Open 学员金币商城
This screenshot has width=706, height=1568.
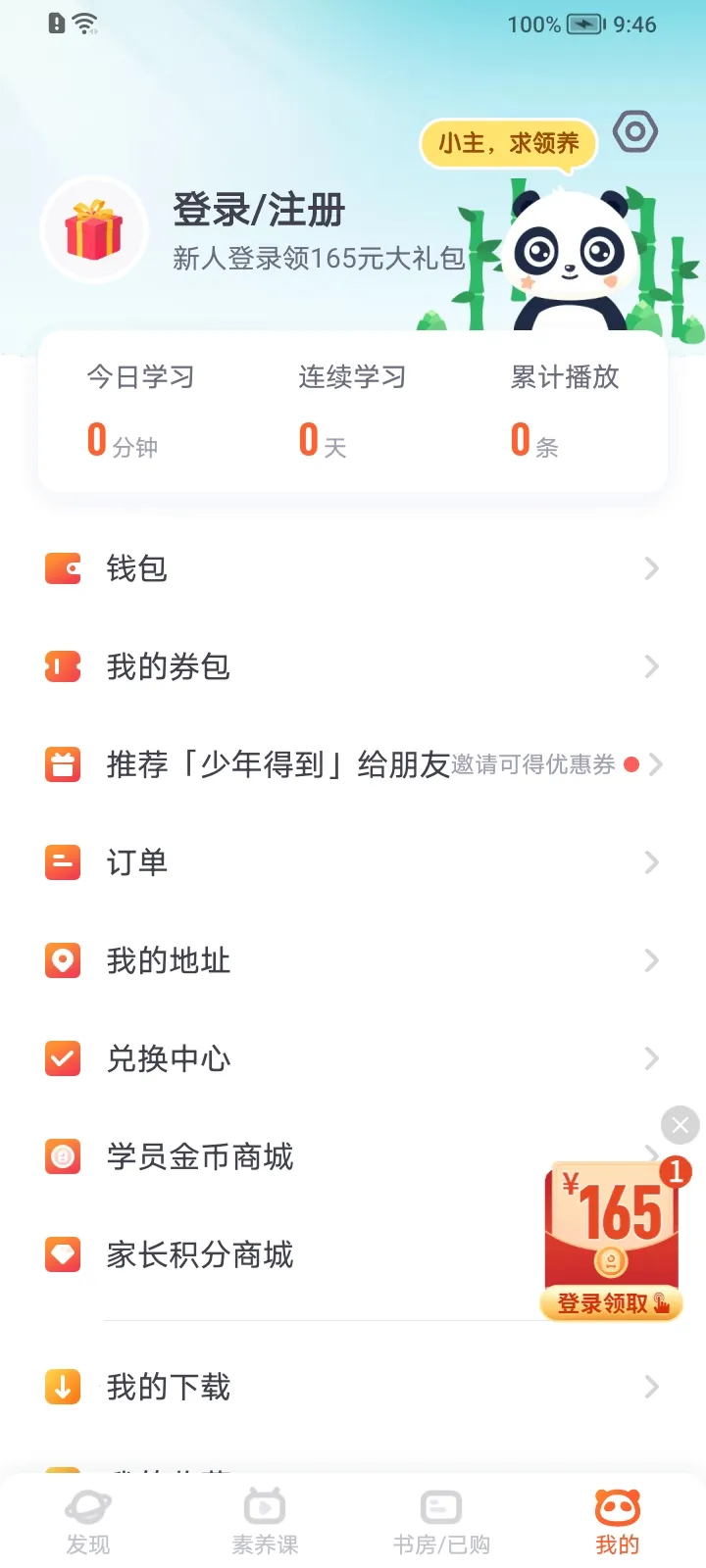(x=294, y=1156)
